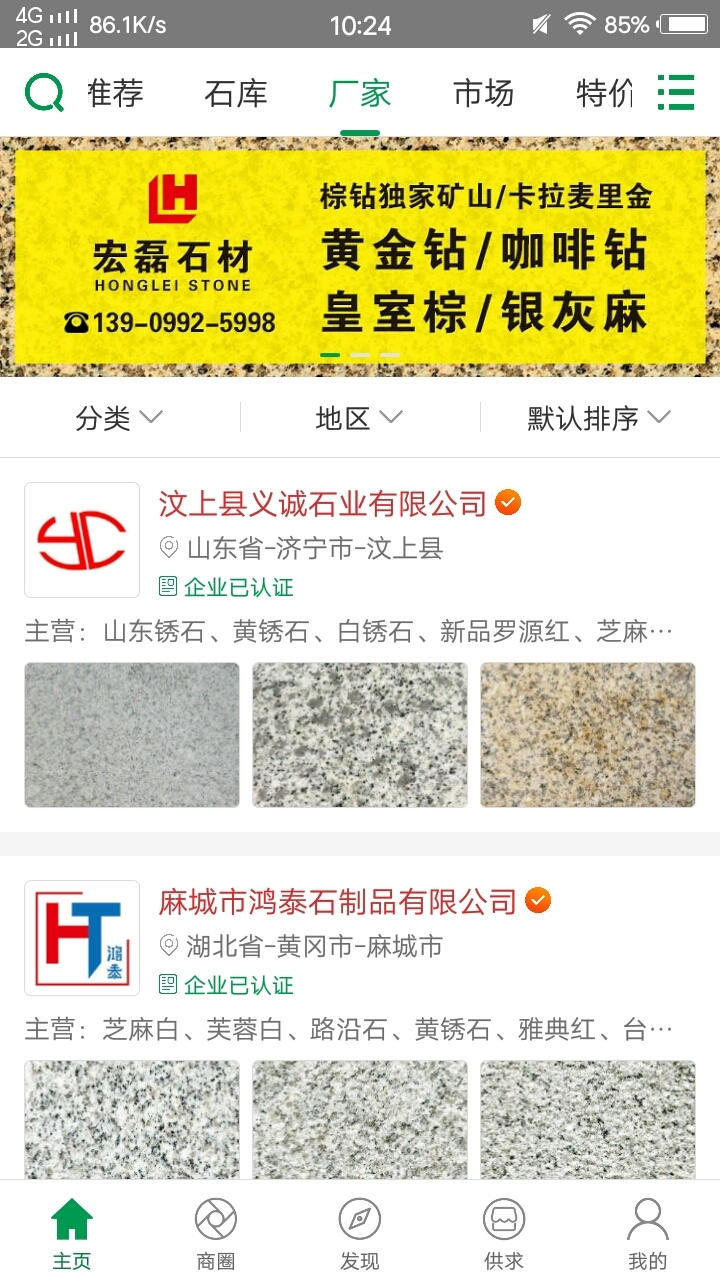Open the 发现 discover tab
This screenshot has height=1280, width=720.
(360, 1232)
